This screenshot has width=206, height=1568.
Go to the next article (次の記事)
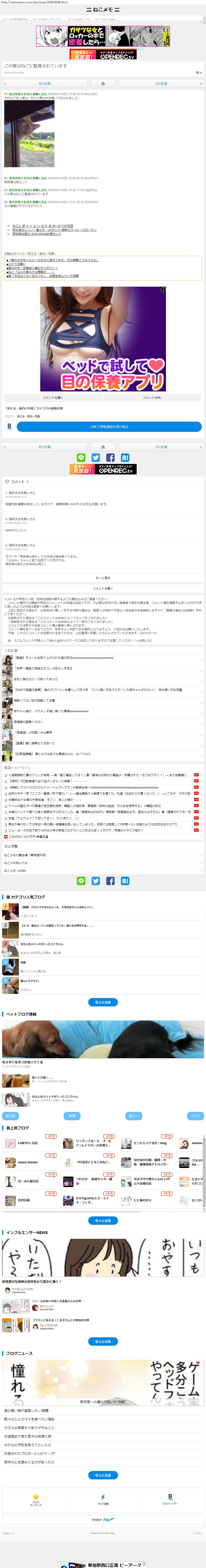click(x=161, y=83)
